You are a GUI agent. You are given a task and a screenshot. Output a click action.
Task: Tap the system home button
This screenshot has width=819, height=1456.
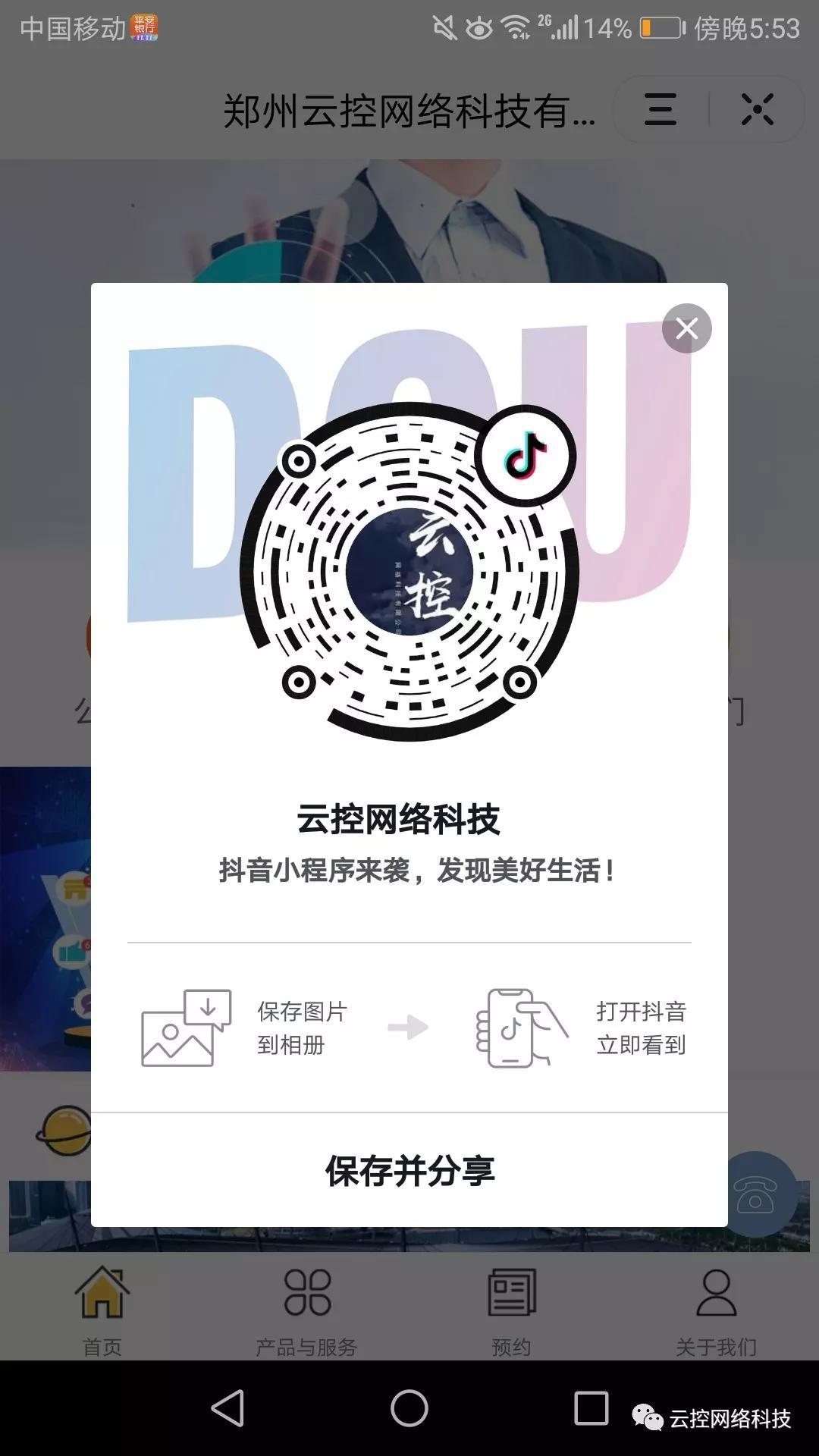[x=409, y=1409]
